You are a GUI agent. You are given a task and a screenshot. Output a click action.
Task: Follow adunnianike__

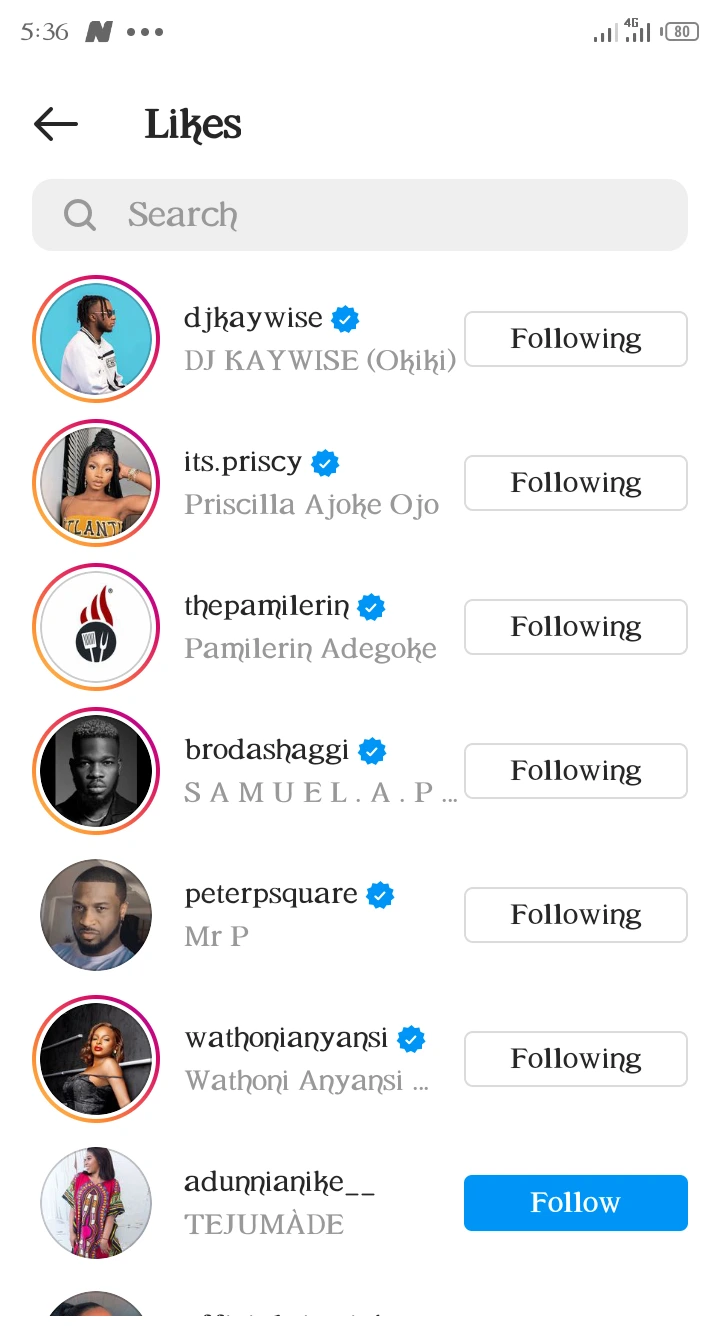pos(575,1203)
